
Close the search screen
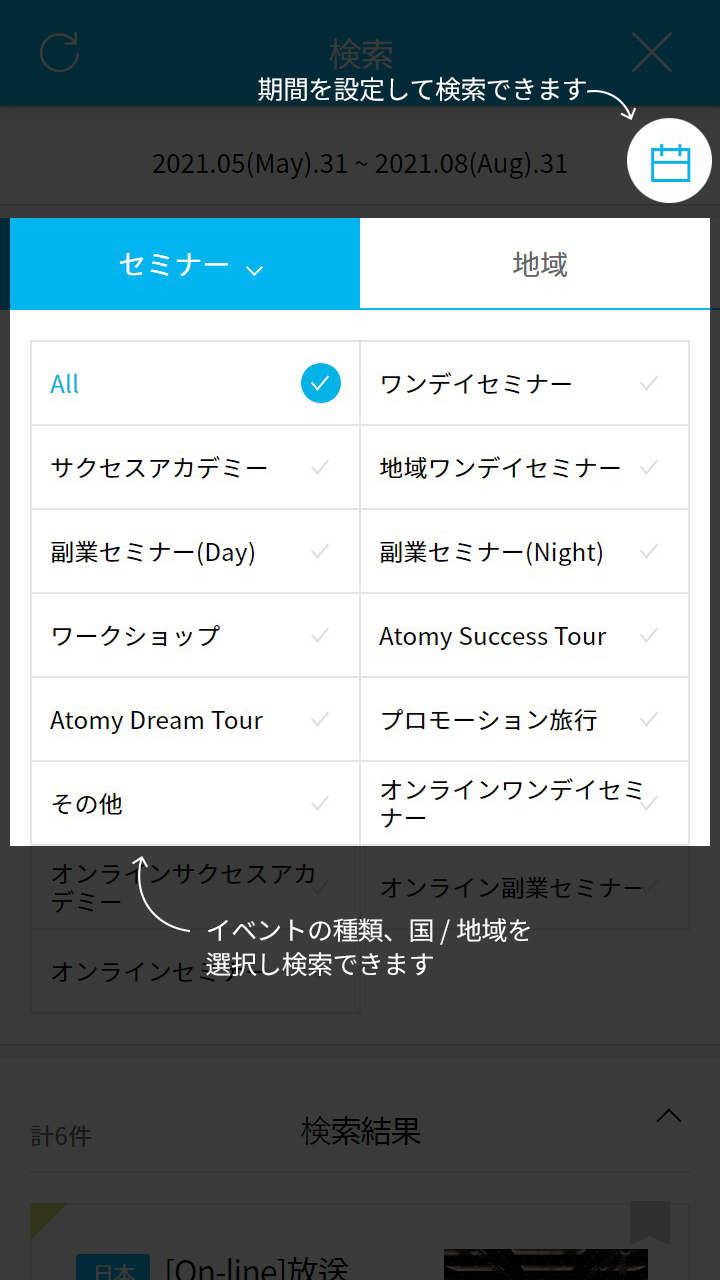coord(652,52)
